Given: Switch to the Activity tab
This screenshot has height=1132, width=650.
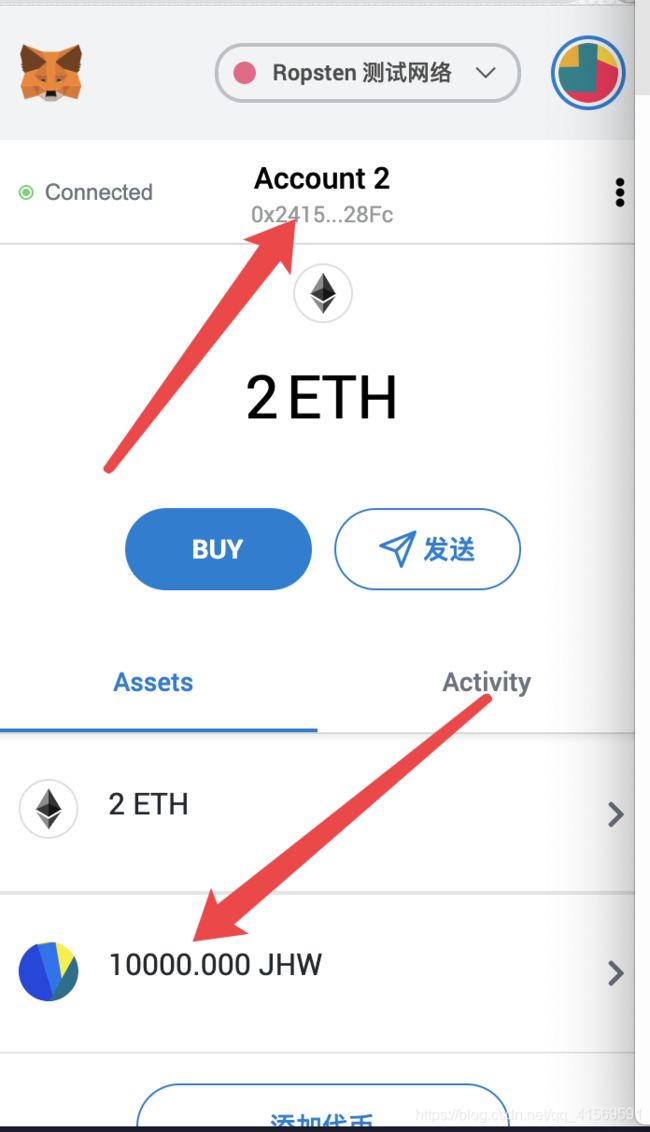Looking at the screenshot, I should click(486, 682).
